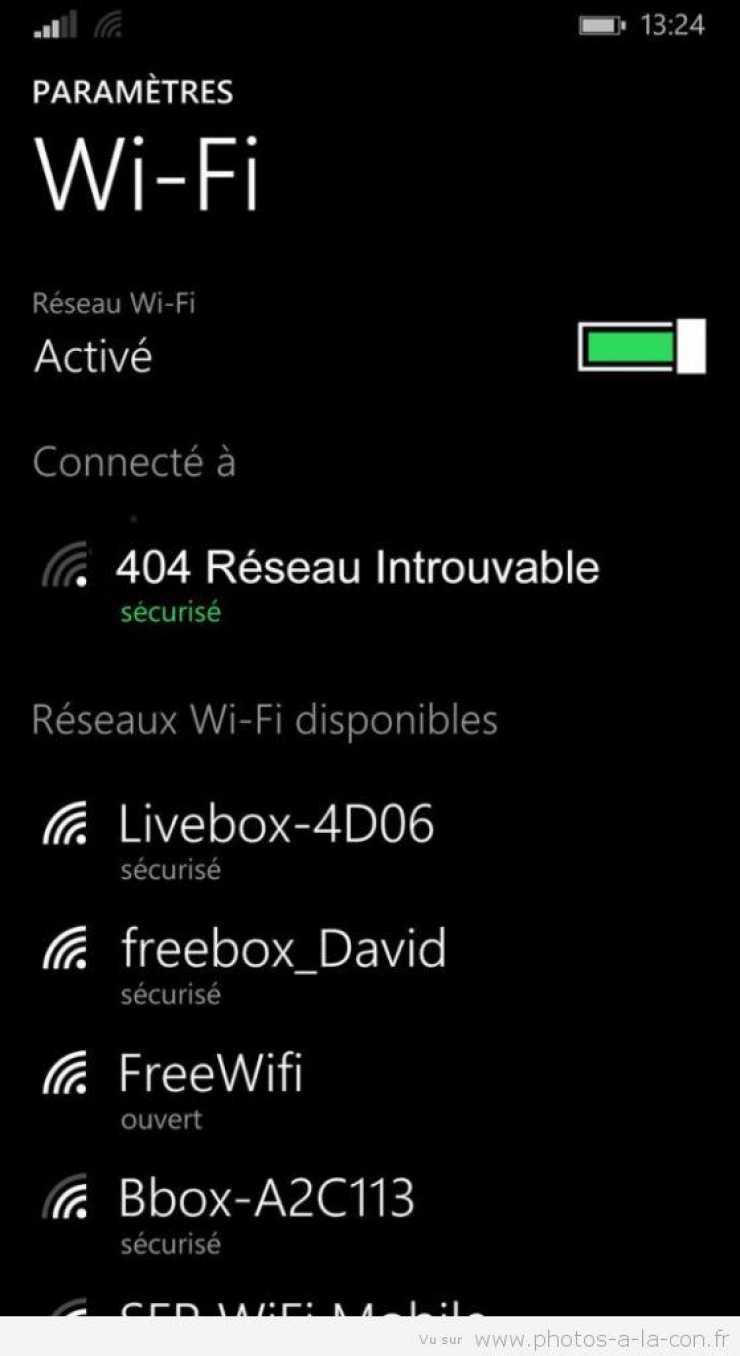
Task: Tap the green sécurisé label under the connected network
Action: point(169,611)
